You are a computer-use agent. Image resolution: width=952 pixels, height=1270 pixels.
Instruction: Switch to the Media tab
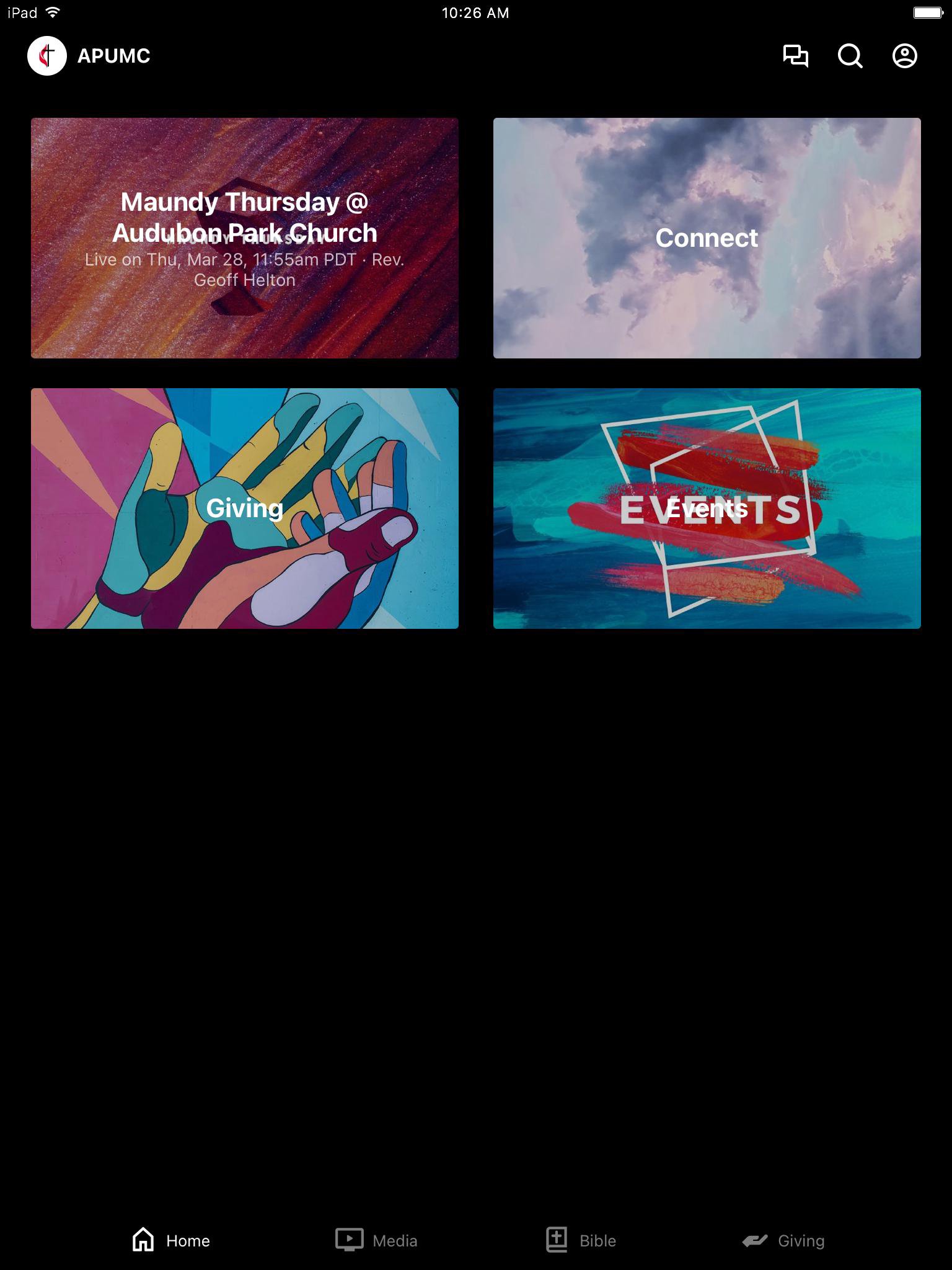[x=376, y=1240]
